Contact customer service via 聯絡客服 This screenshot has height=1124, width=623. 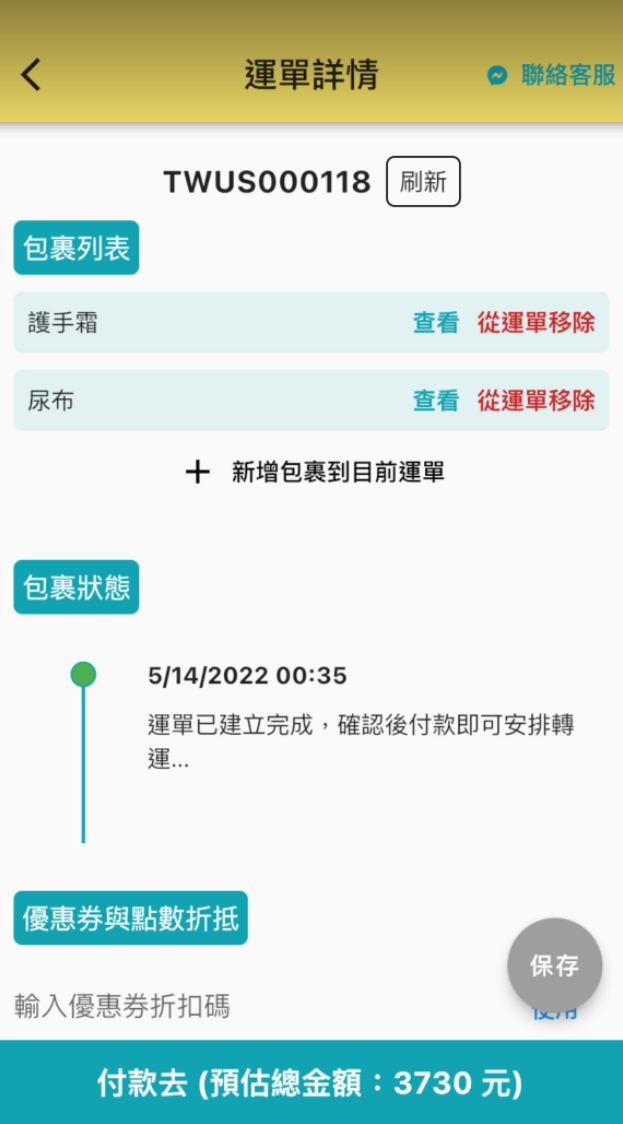[x=552, y=75]
